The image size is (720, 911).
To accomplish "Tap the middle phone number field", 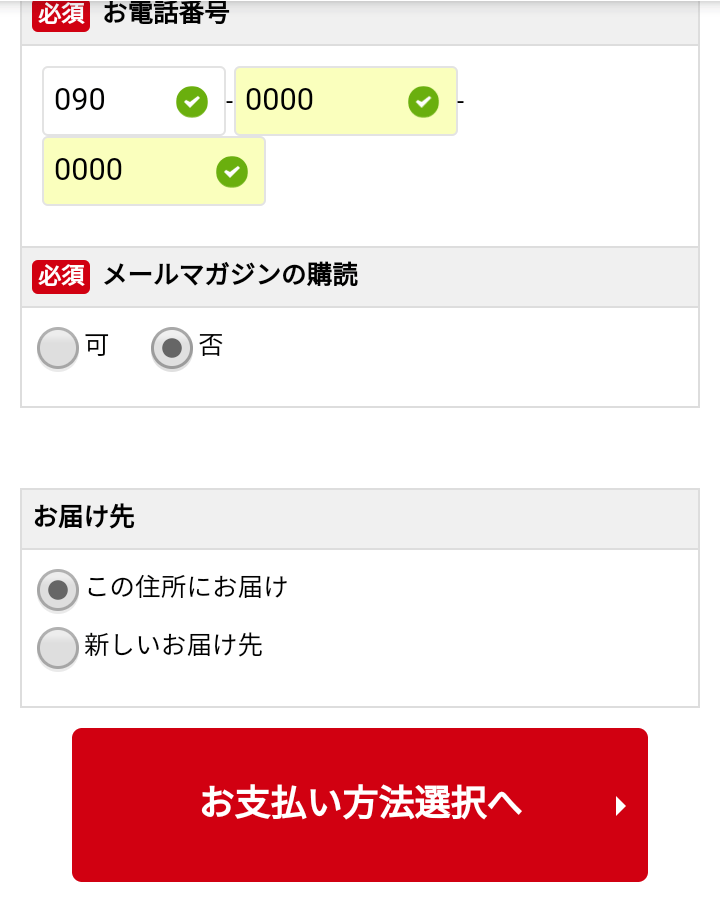I will pos(320,101).
